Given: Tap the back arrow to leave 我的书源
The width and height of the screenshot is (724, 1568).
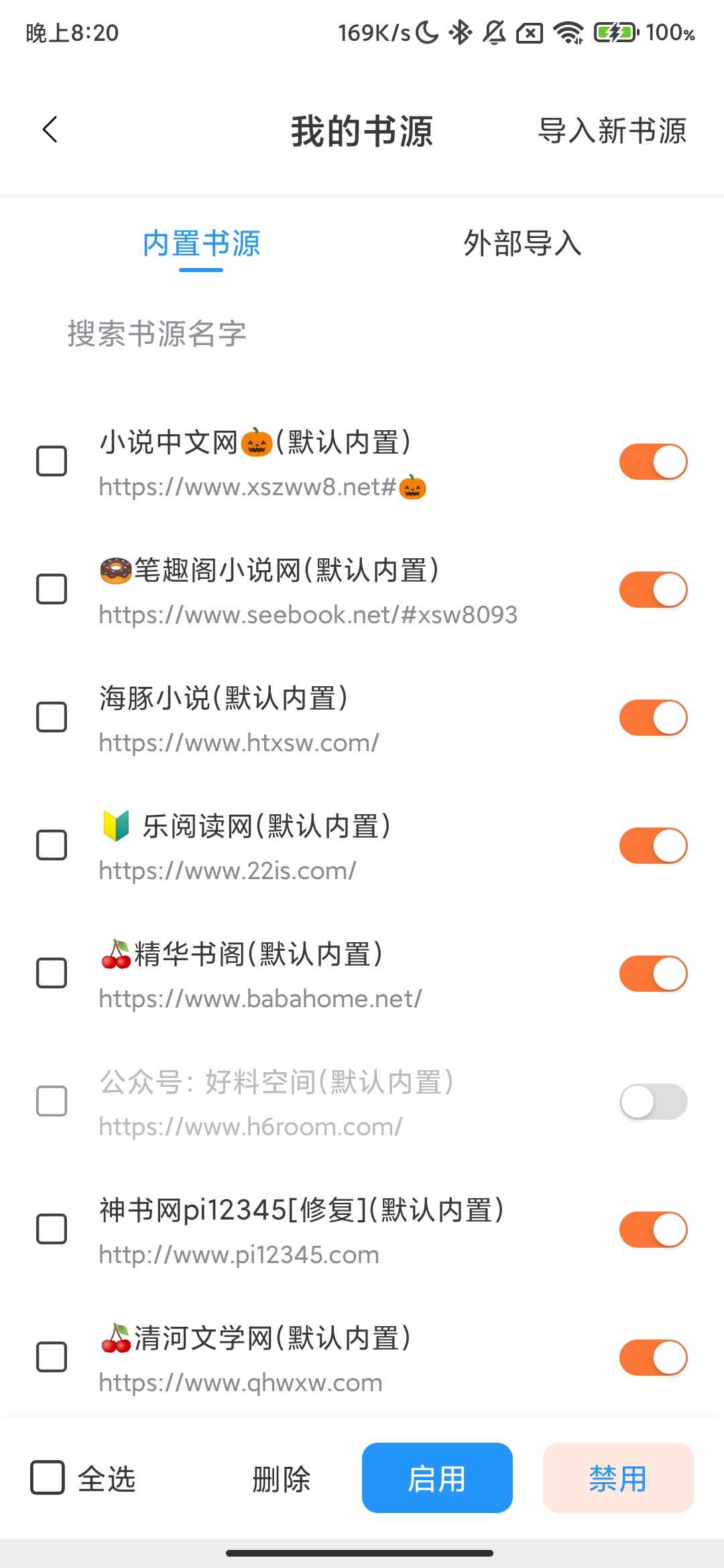Looking at the screenshot, I should click(x=49, y=129).
